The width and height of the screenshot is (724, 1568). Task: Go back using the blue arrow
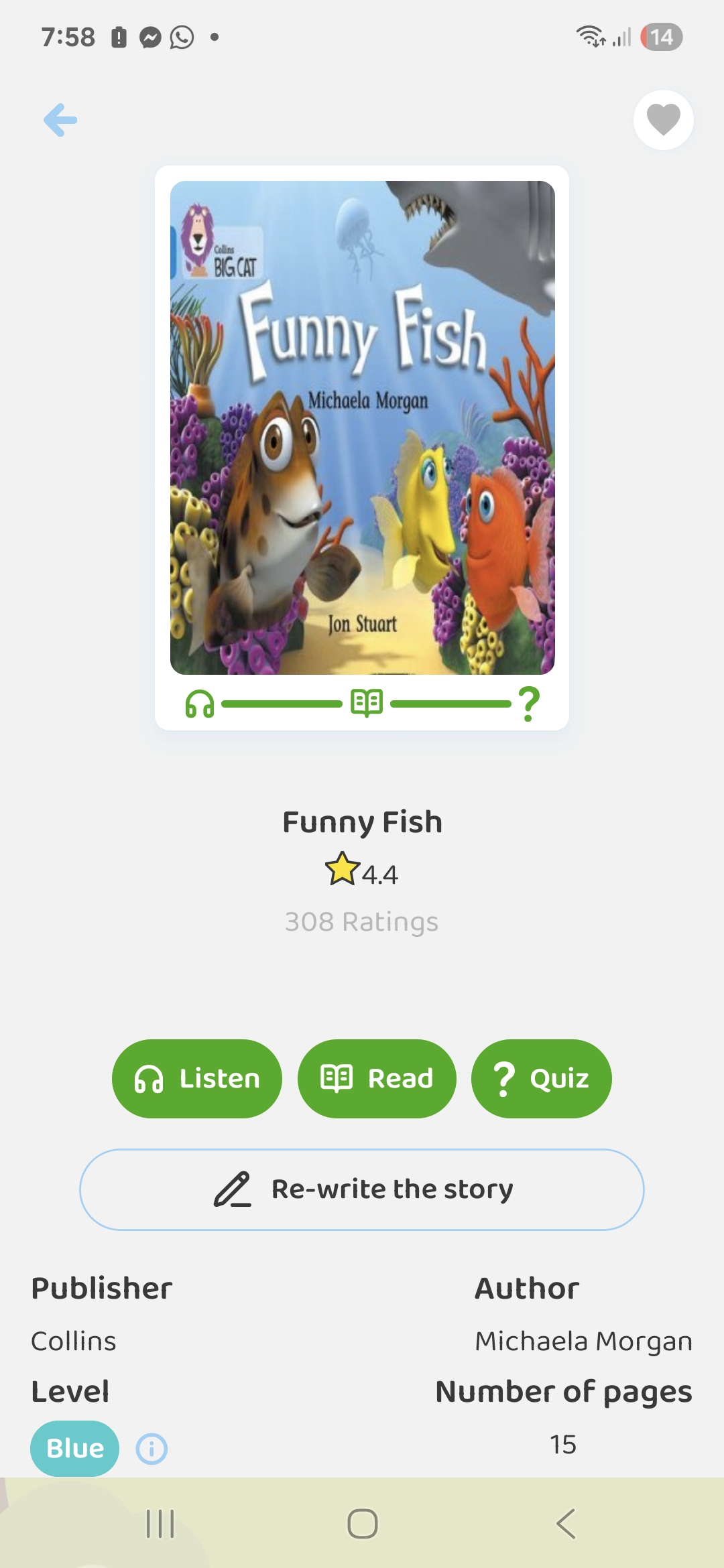60,120
